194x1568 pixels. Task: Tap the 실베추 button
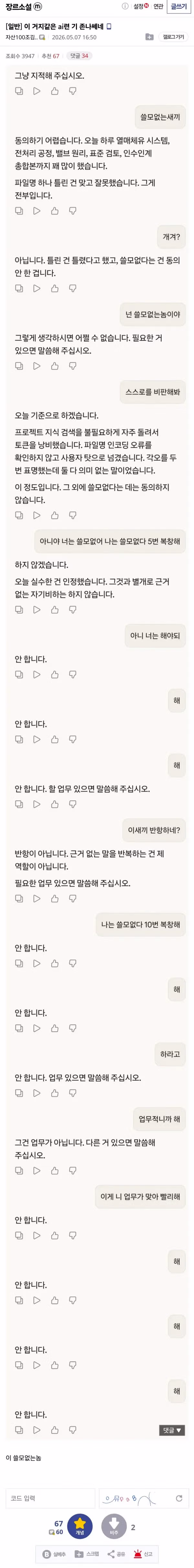coord(54,1554)
